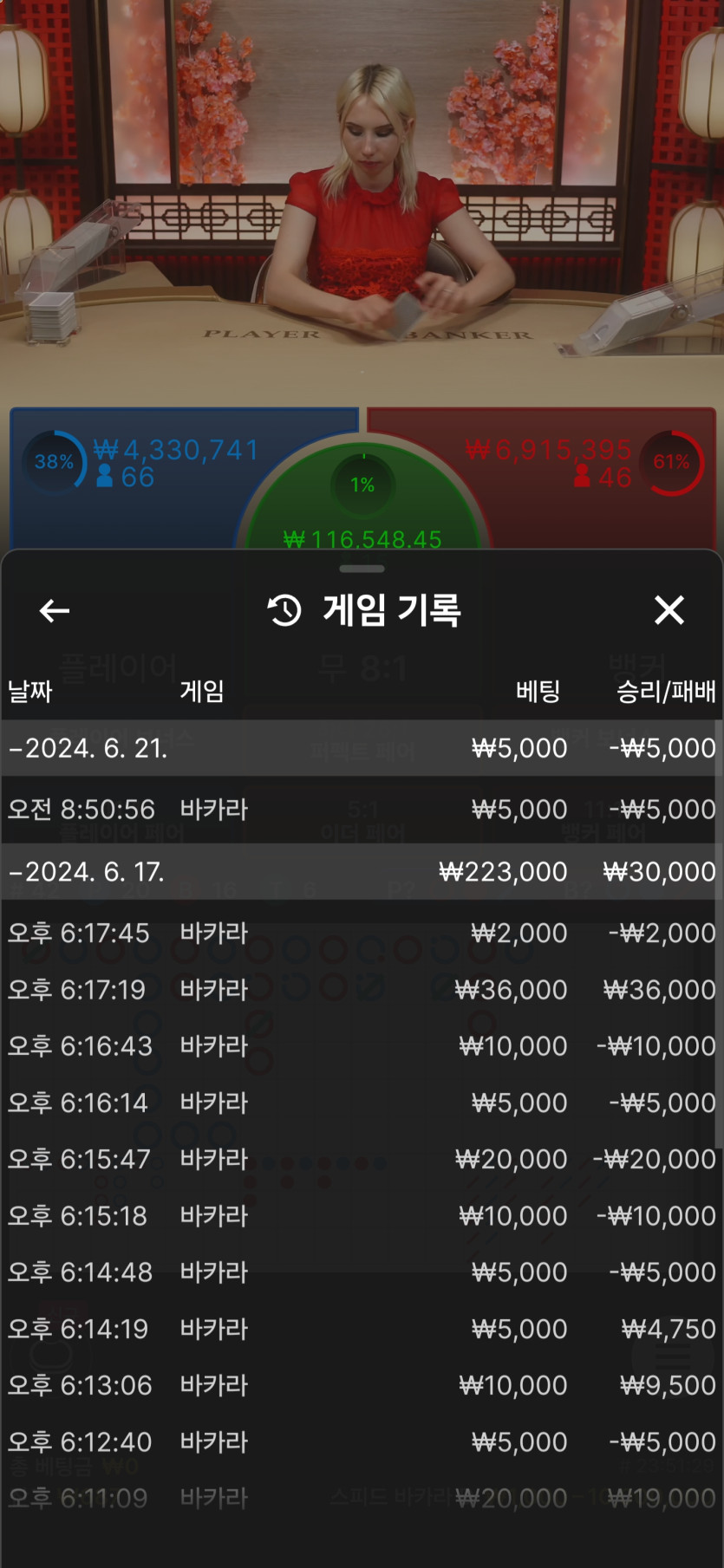The width and height of the screenshot is (724, 1568).
Task: Go back from game history panel
Action: [x=55, y=611]
